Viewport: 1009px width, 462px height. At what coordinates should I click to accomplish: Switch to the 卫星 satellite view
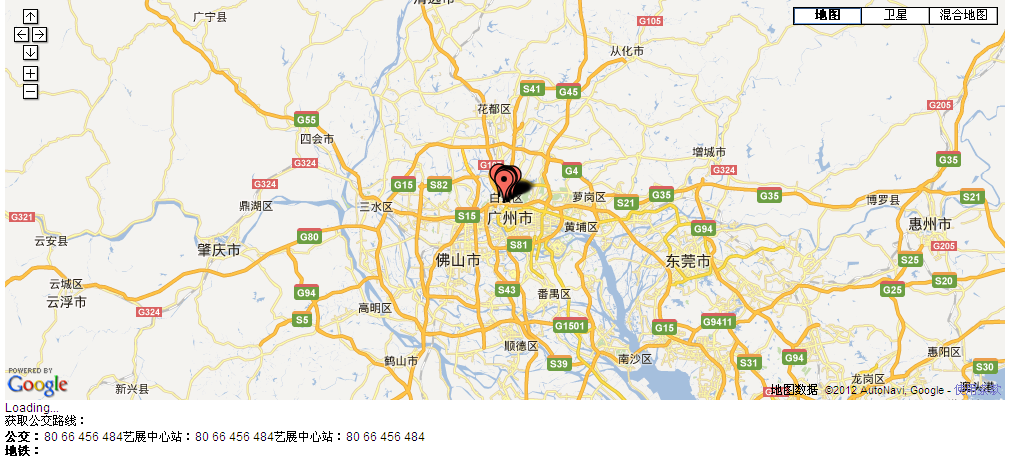895,15
